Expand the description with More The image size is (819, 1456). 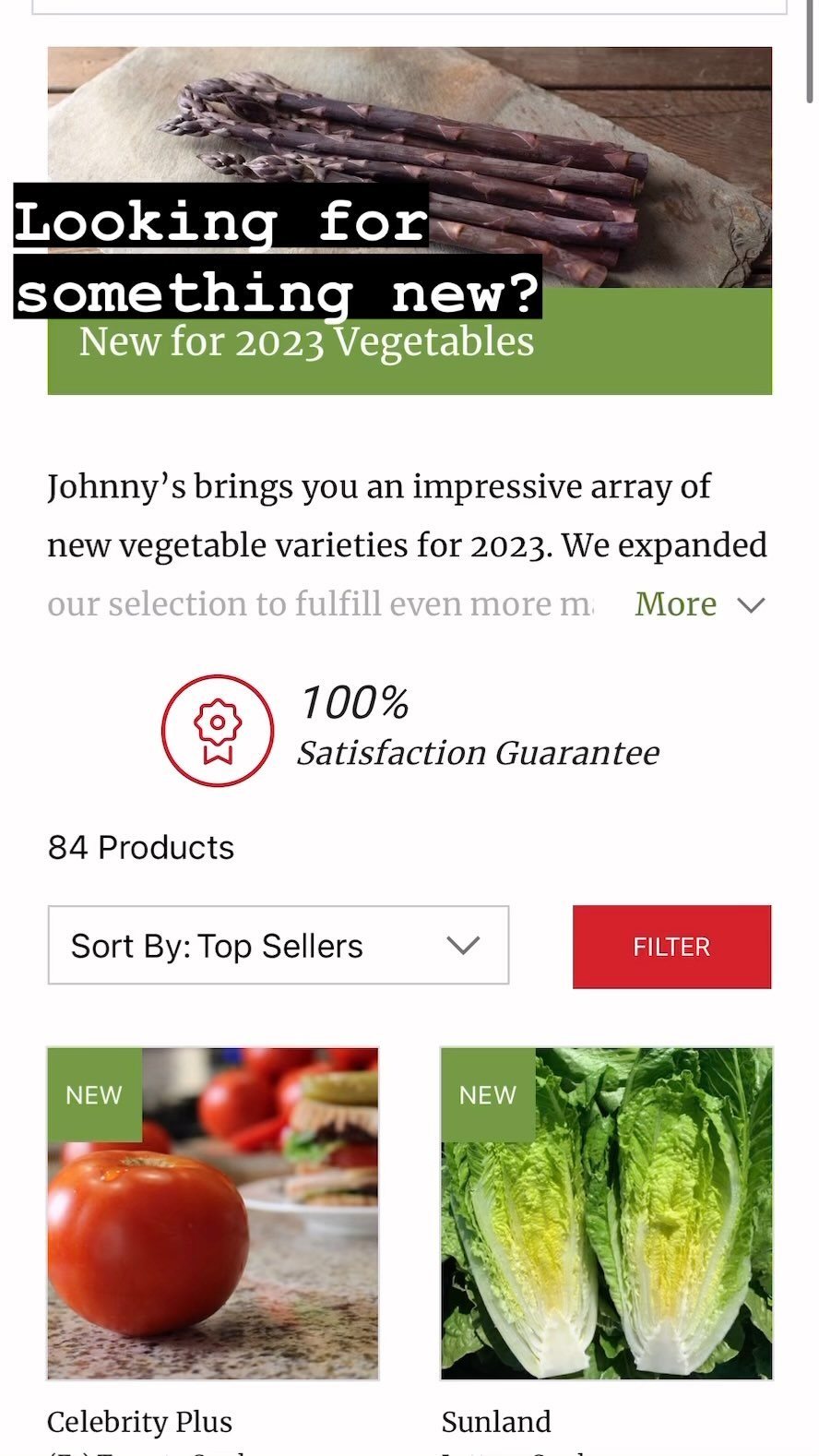click(699, 604)
